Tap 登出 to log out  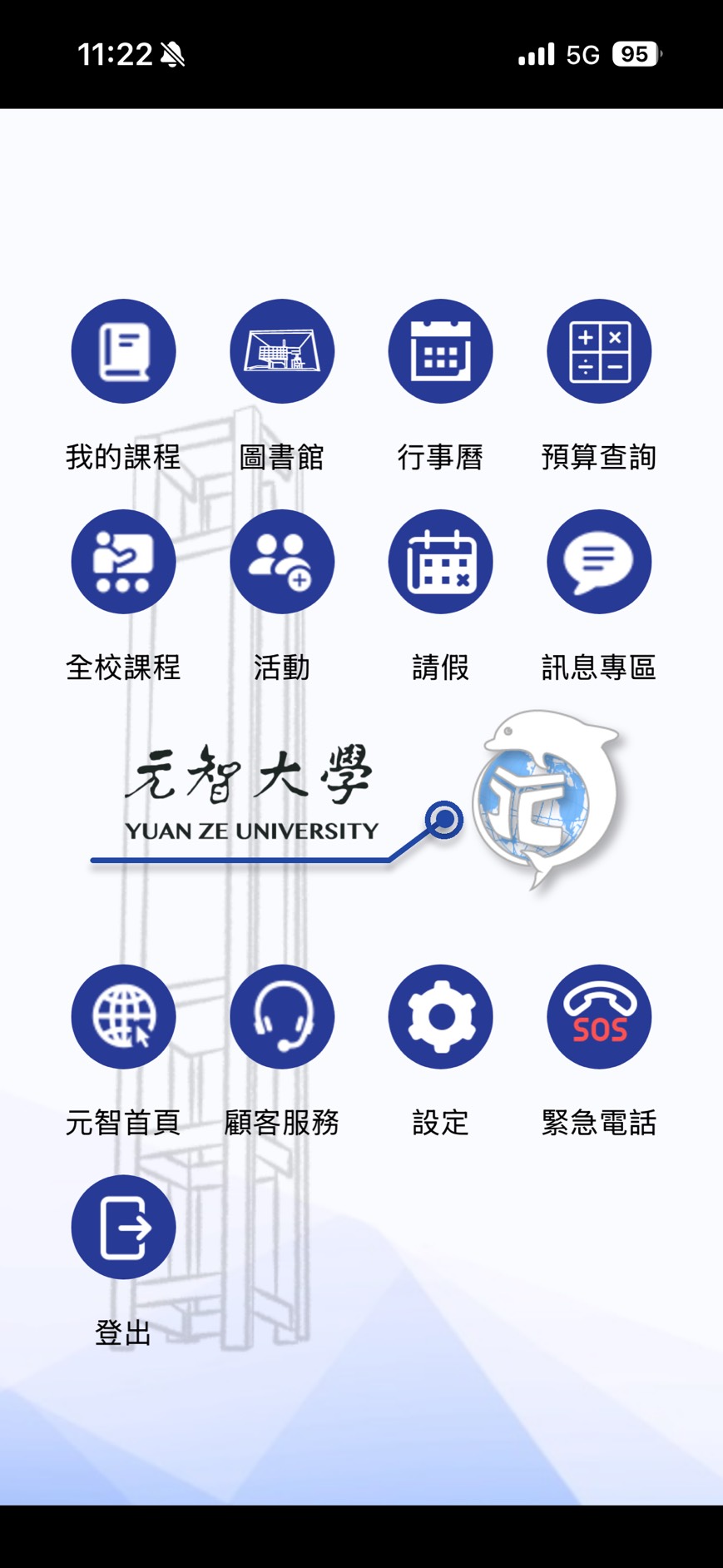point(123,1227)
